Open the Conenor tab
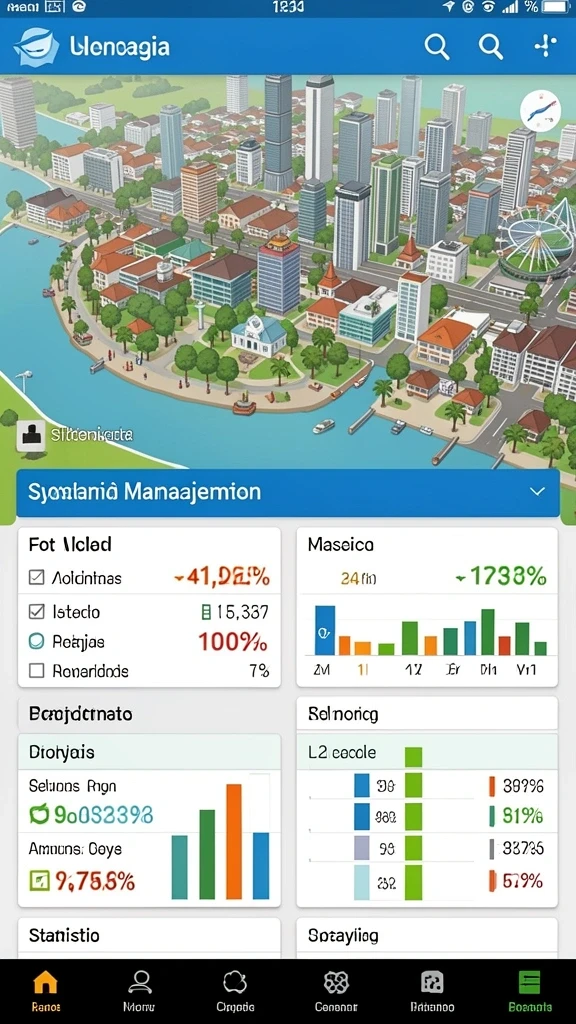 tap(336, 991)
